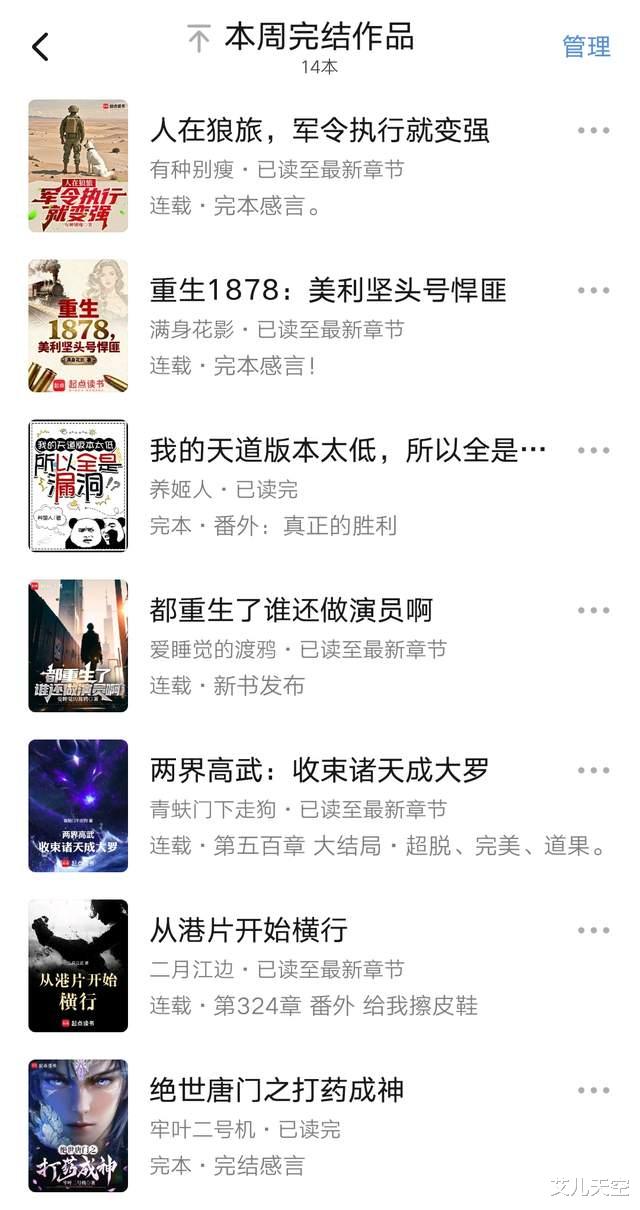This screenshot has width=640, height=1210.
Task: Open the book 绝世唐门之打药成神
Action: coord(276,1091)
